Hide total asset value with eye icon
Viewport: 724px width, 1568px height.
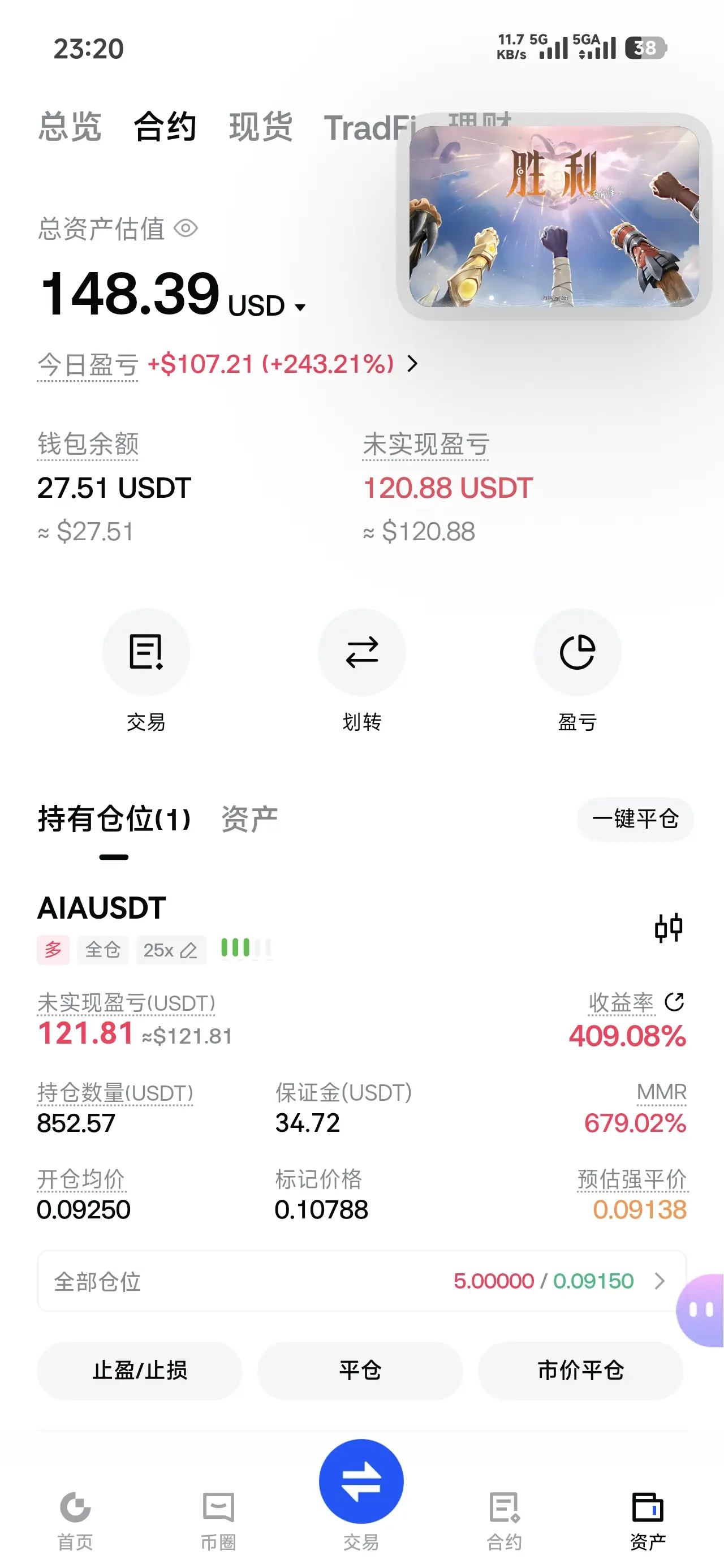(x=186, y=229)
